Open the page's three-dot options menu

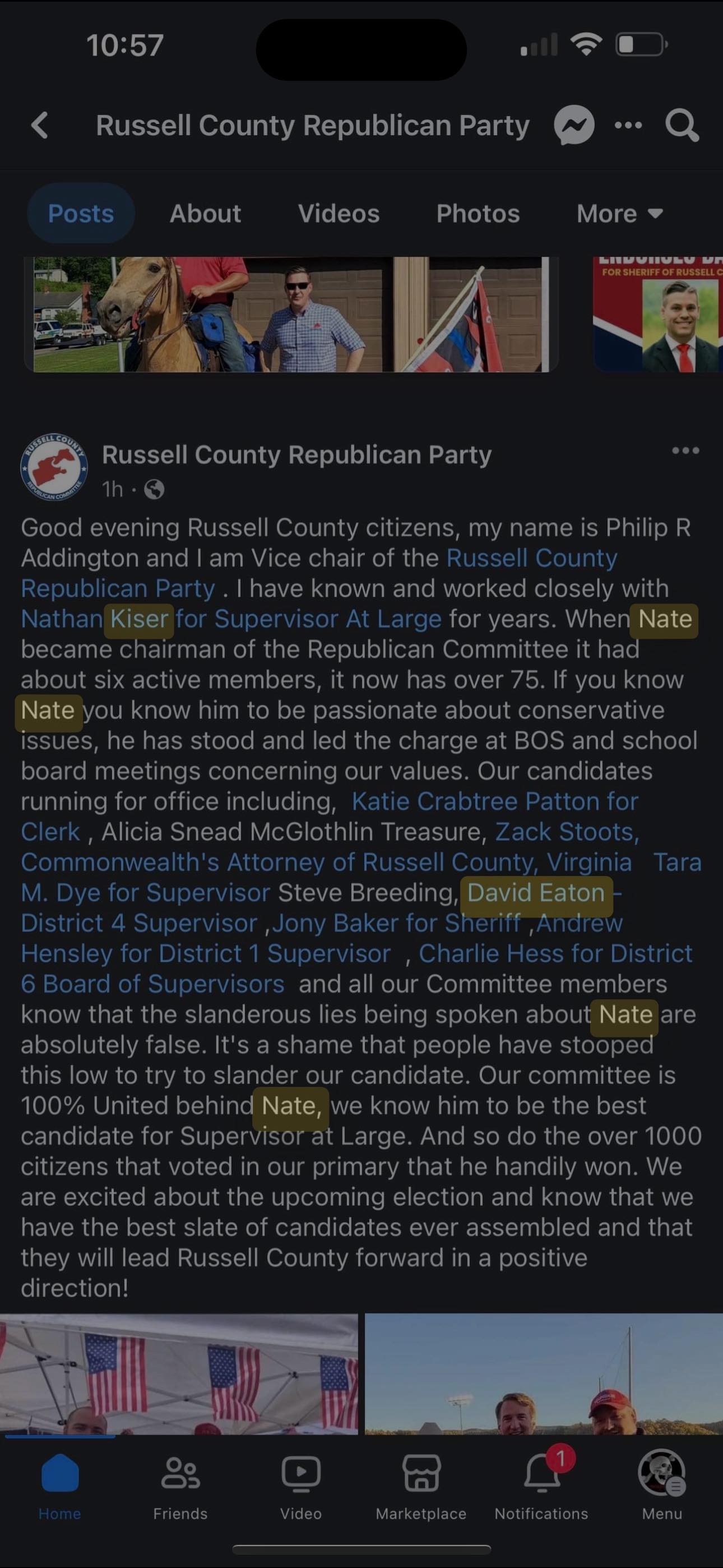tap(628, 126)
